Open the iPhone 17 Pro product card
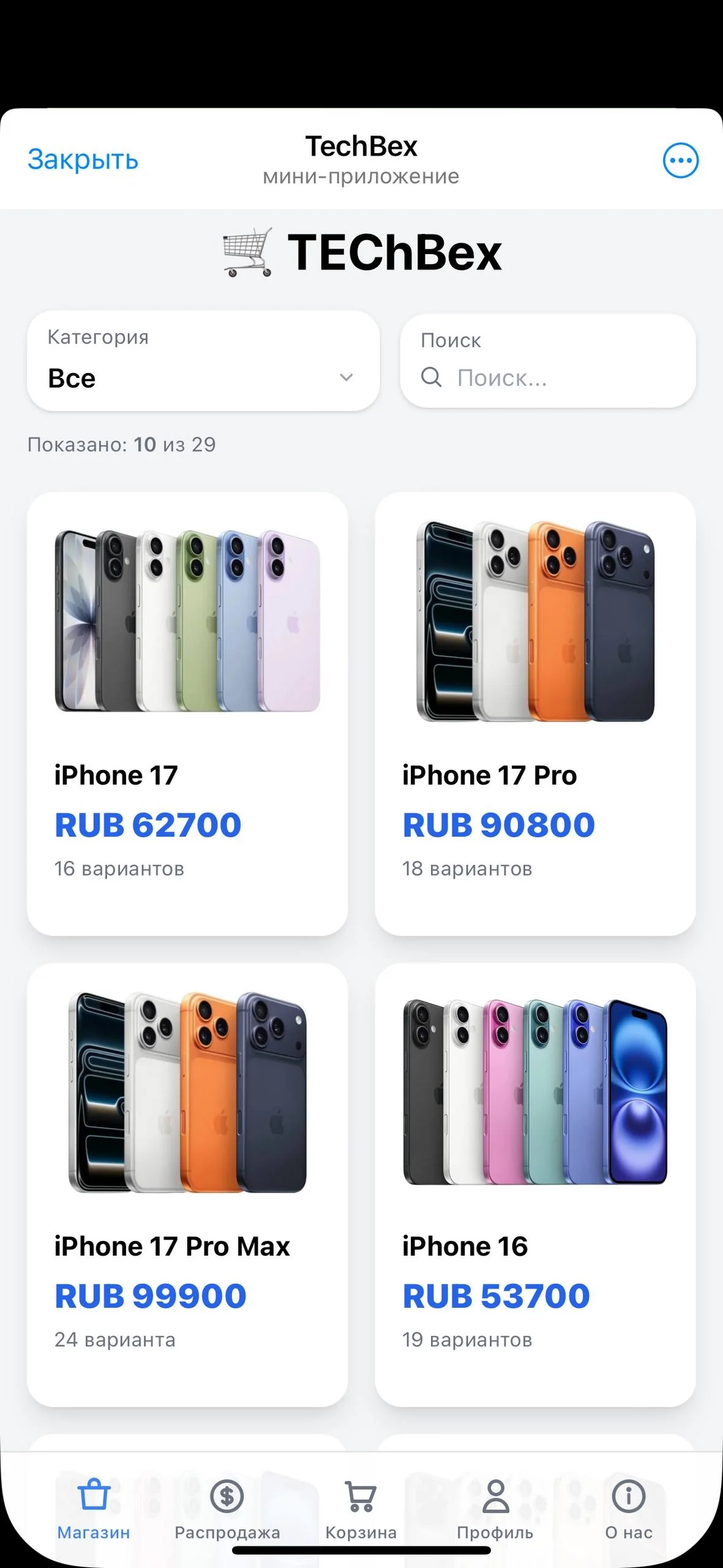723x1568 pixels. point(535,714)
